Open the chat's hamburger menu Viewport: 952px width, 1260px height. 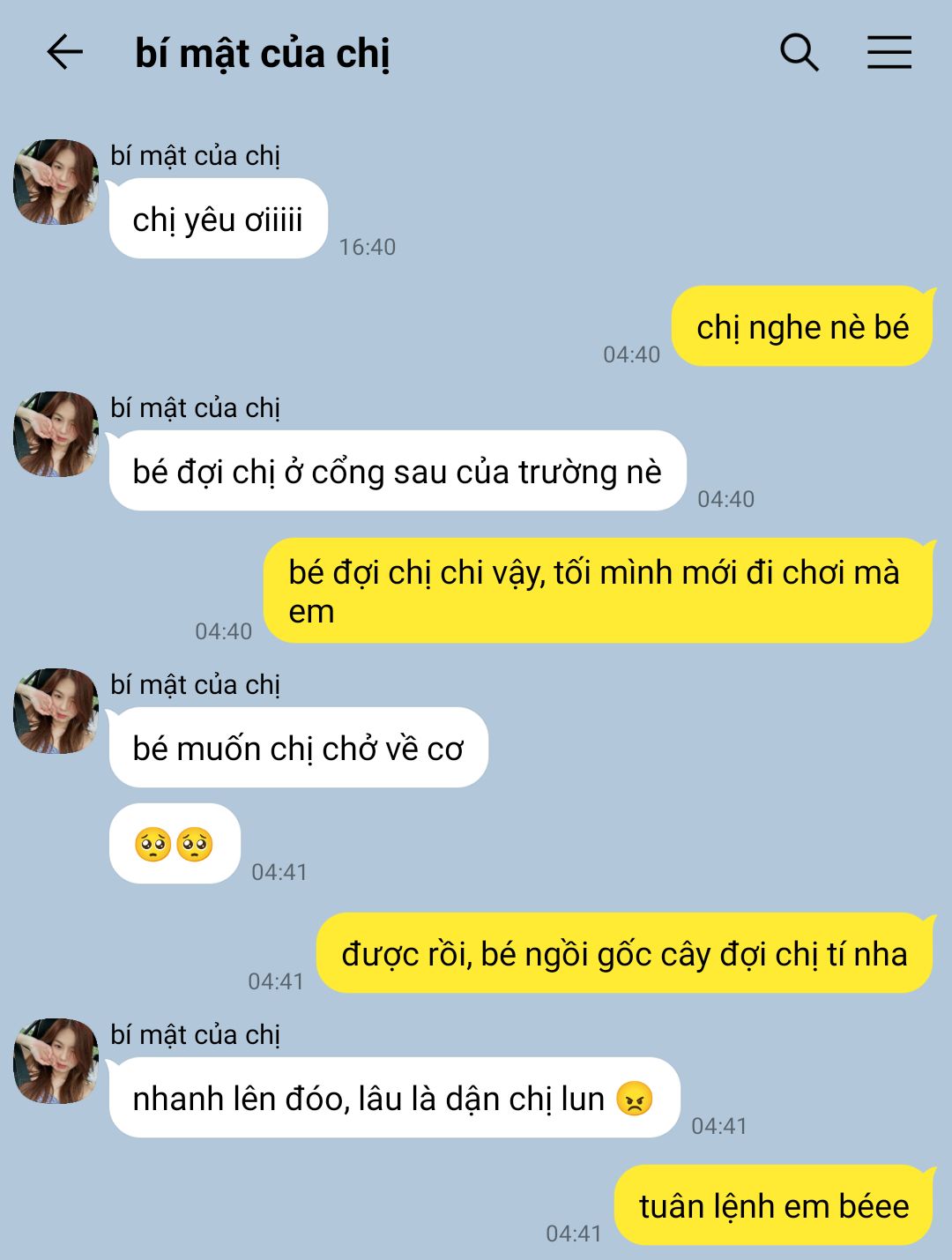click(889, 53)
